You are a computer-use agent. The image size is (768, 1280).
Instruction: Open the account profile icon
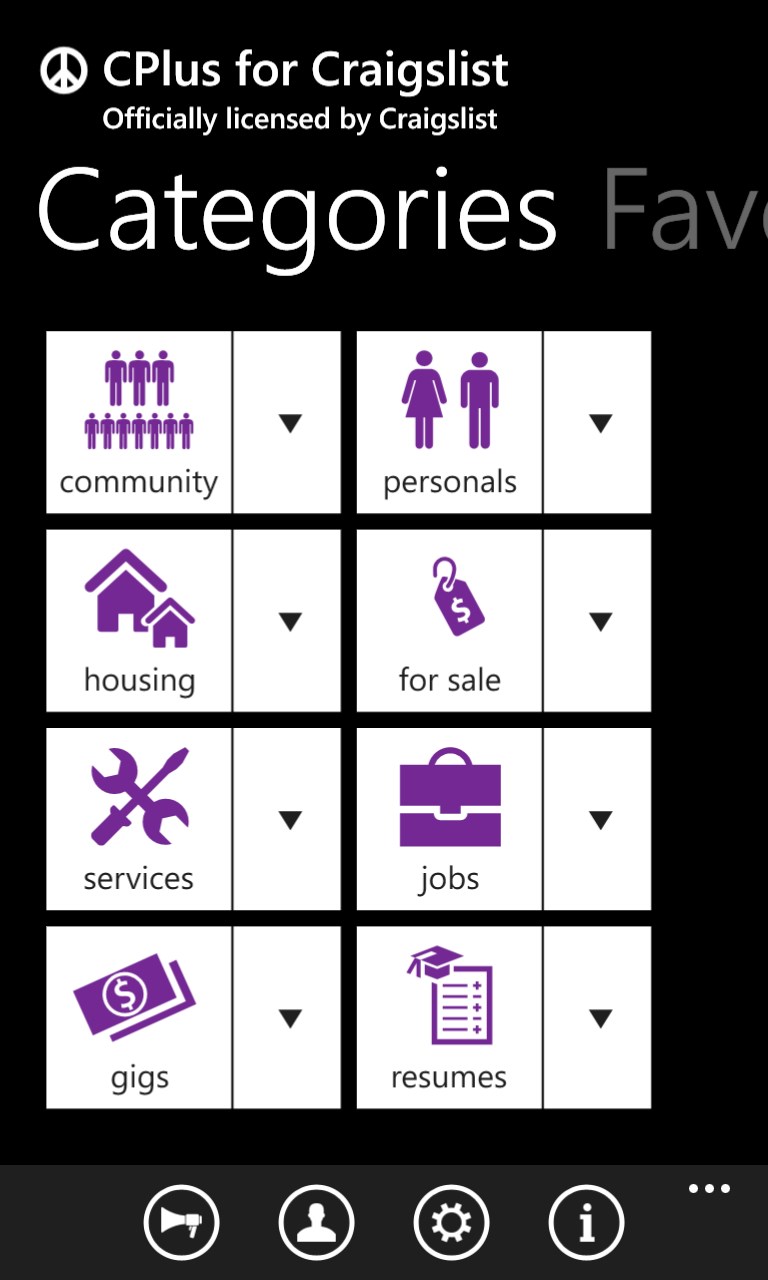pyautogui.click(x=316, y=1222)
